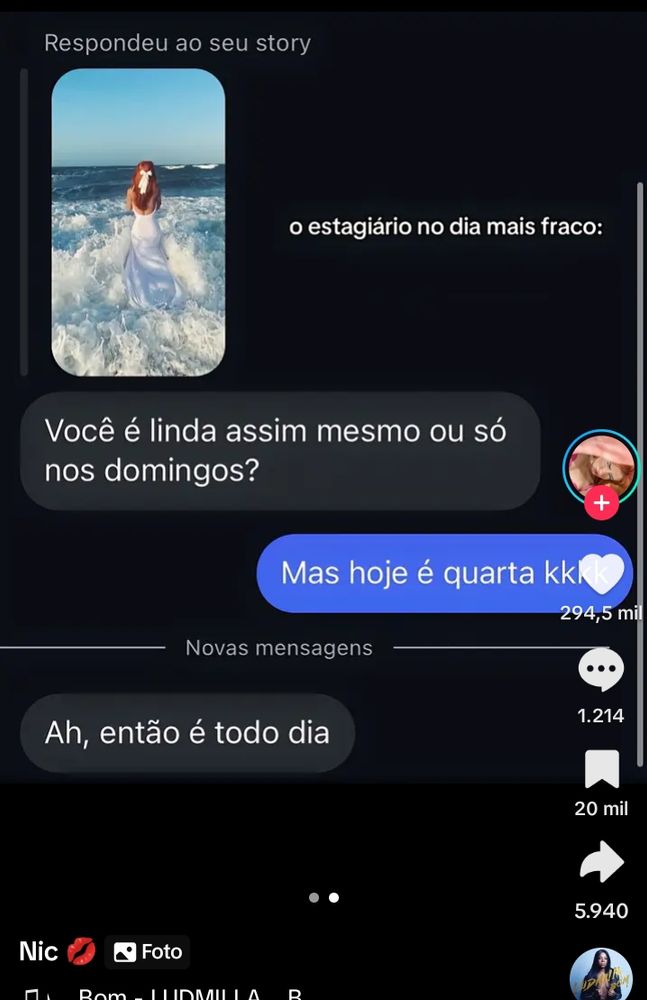Follow the creator with the plus button
Image resolution: width=647 pixels, height=1000 pixels.
click(601, 504)
